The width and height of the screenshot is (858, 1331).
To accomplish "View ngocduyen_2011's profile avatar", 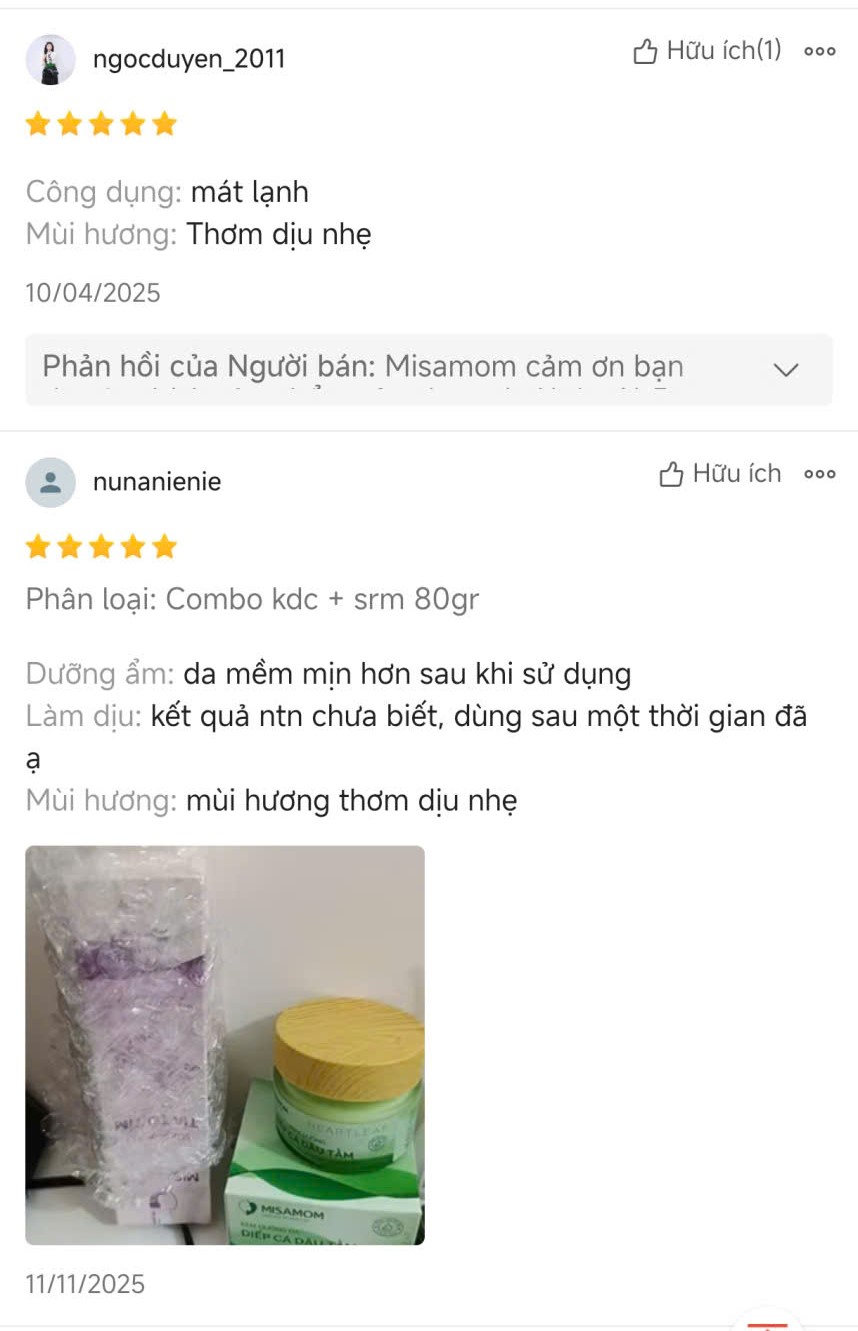I will click(x=50, y=60).
